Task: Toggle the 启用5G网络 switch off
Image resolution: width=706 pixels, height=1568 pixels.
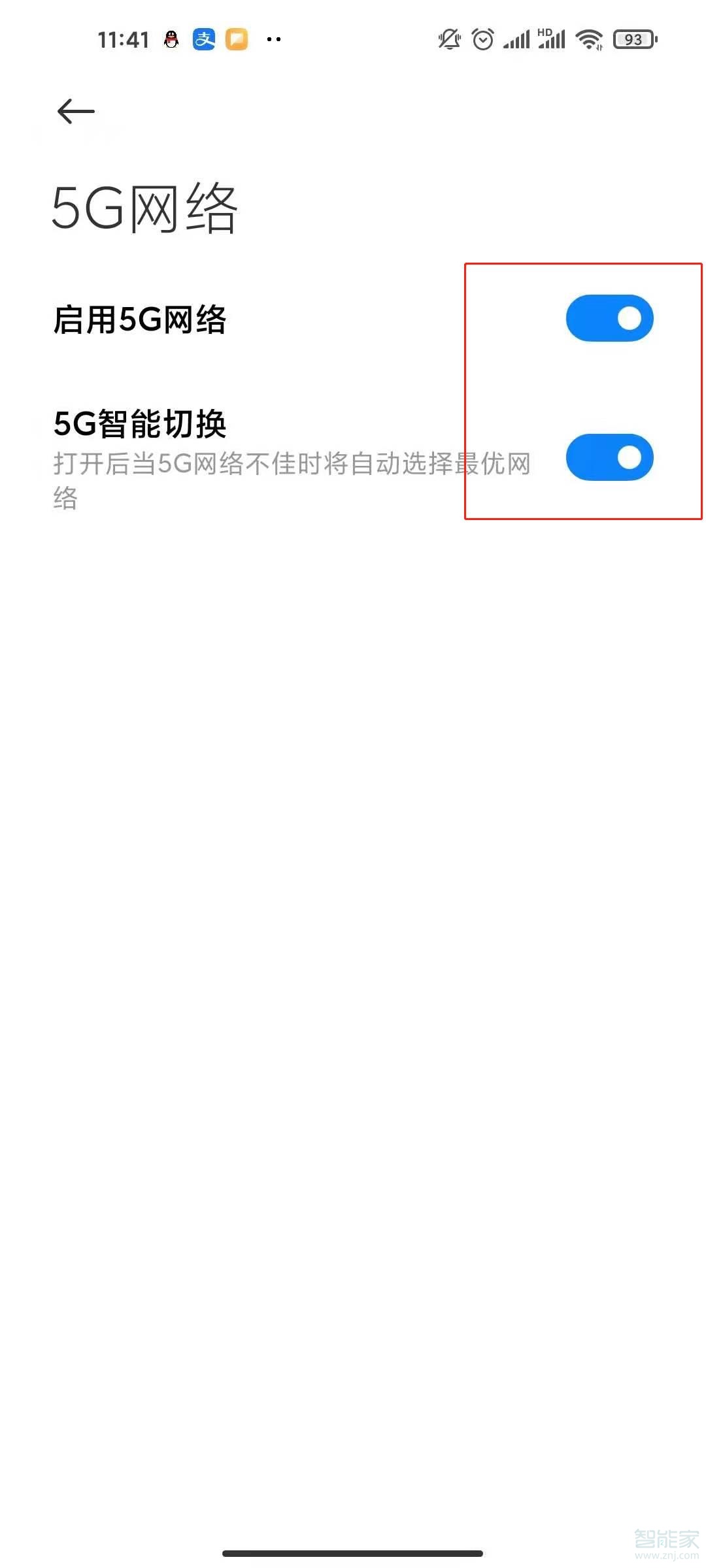Action: point(609,319)
